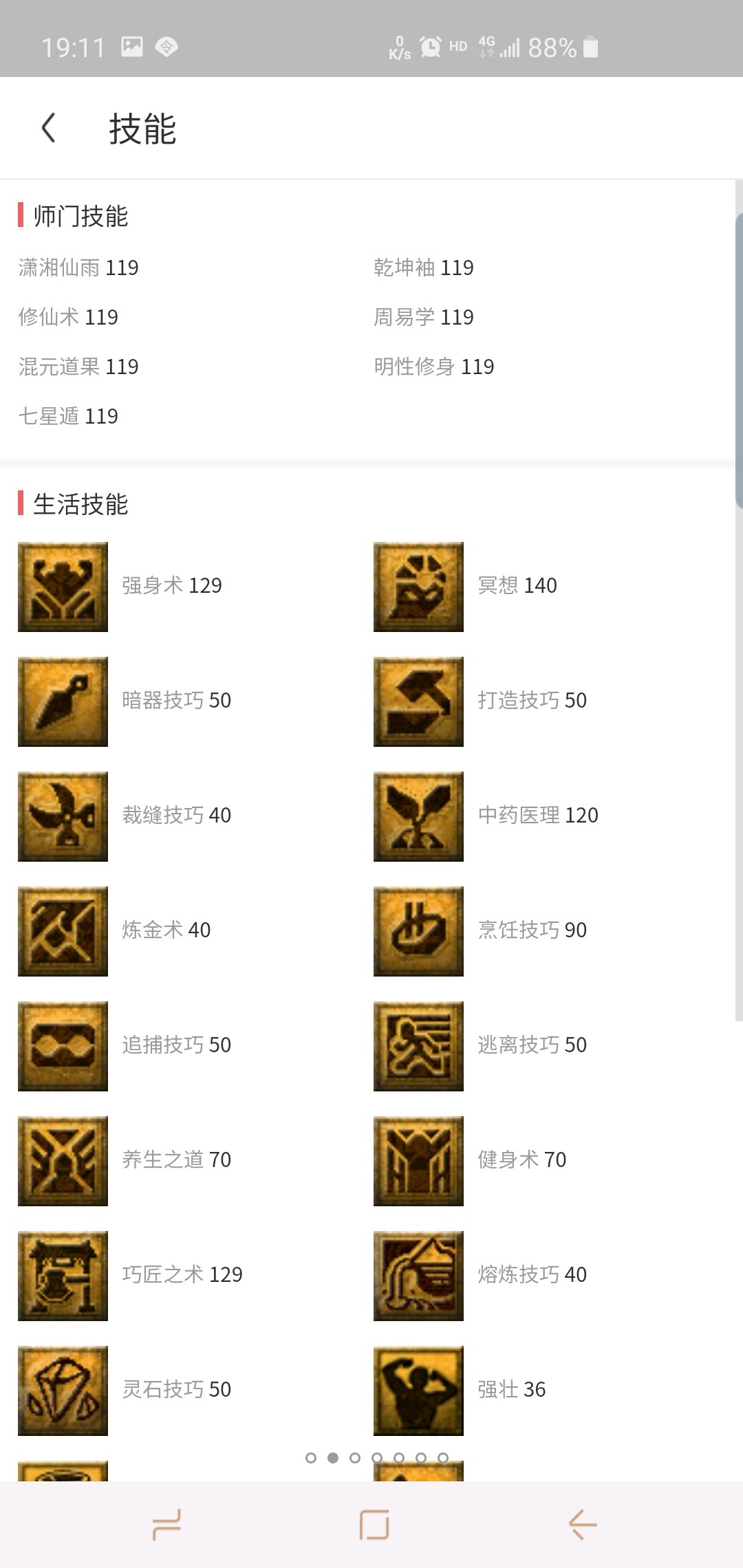
Task: Tap the 烹饪技巧 skill icon
Action: coord(418,931)
